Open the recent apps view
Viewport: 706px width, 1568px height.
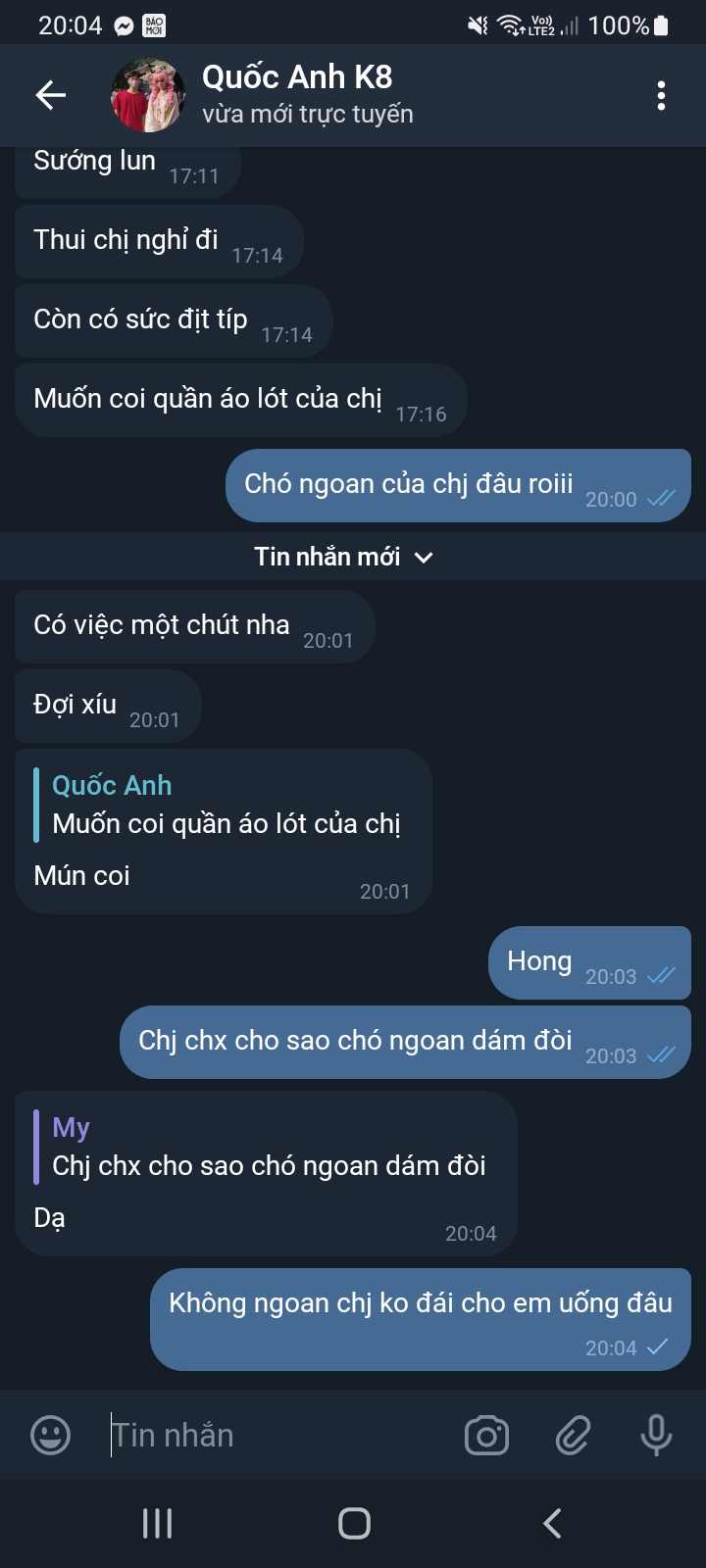click(157, 1523)
